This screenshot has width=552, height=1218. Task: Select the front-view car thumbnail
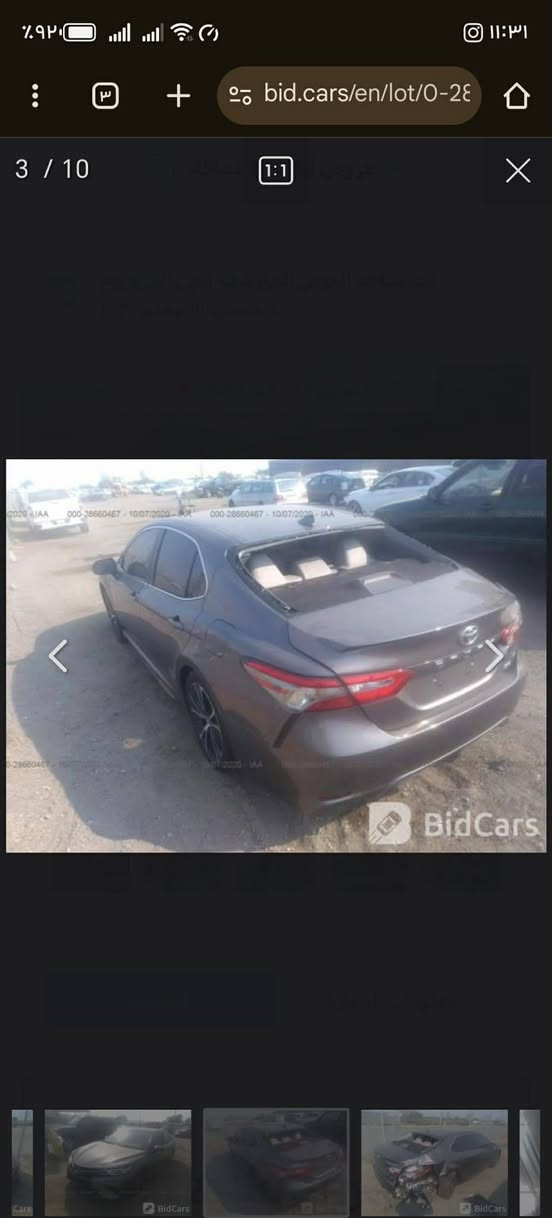pyautogui.click(x=118, y=1163)
